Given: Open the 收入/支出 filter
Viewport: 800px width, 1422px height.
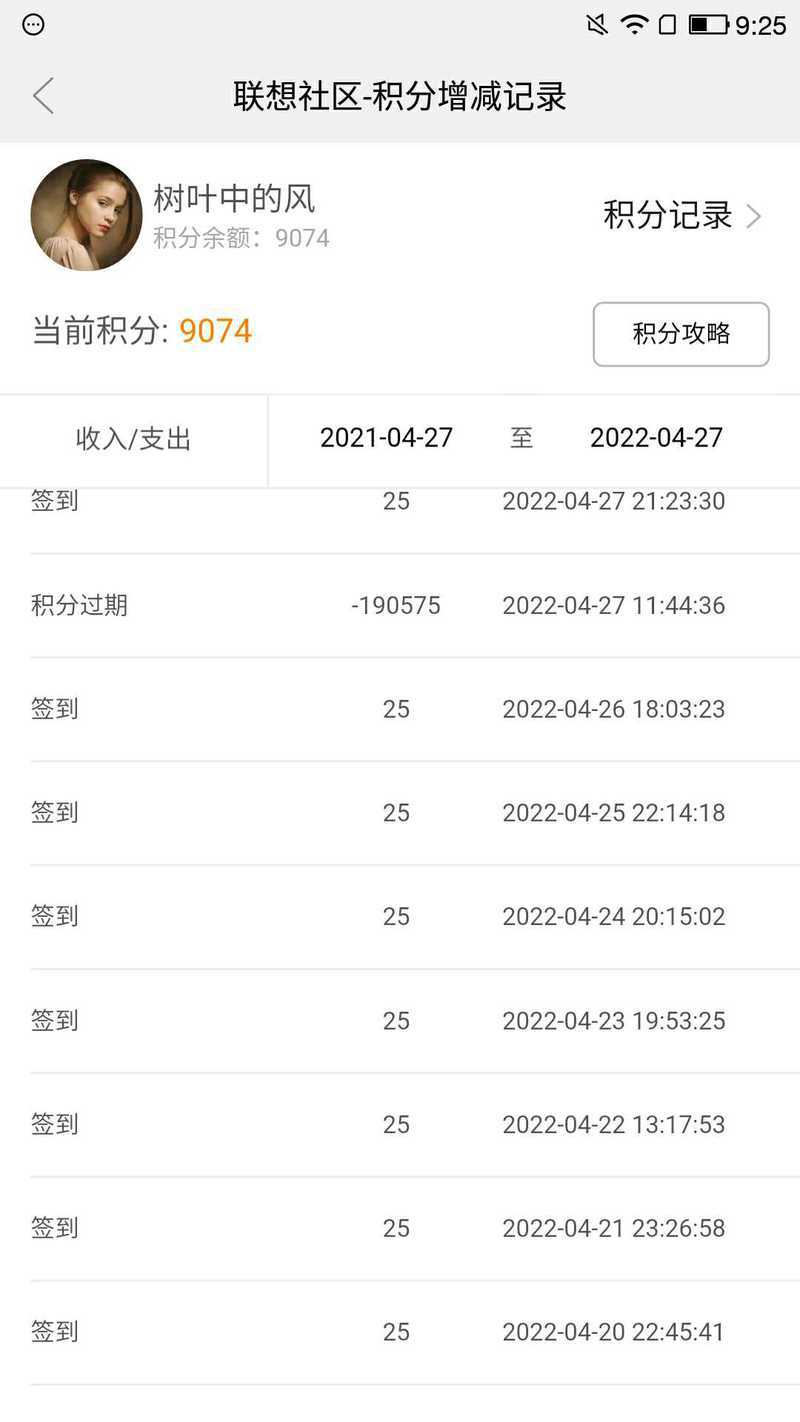Looking at the screenshot, I should coord(133,439).
